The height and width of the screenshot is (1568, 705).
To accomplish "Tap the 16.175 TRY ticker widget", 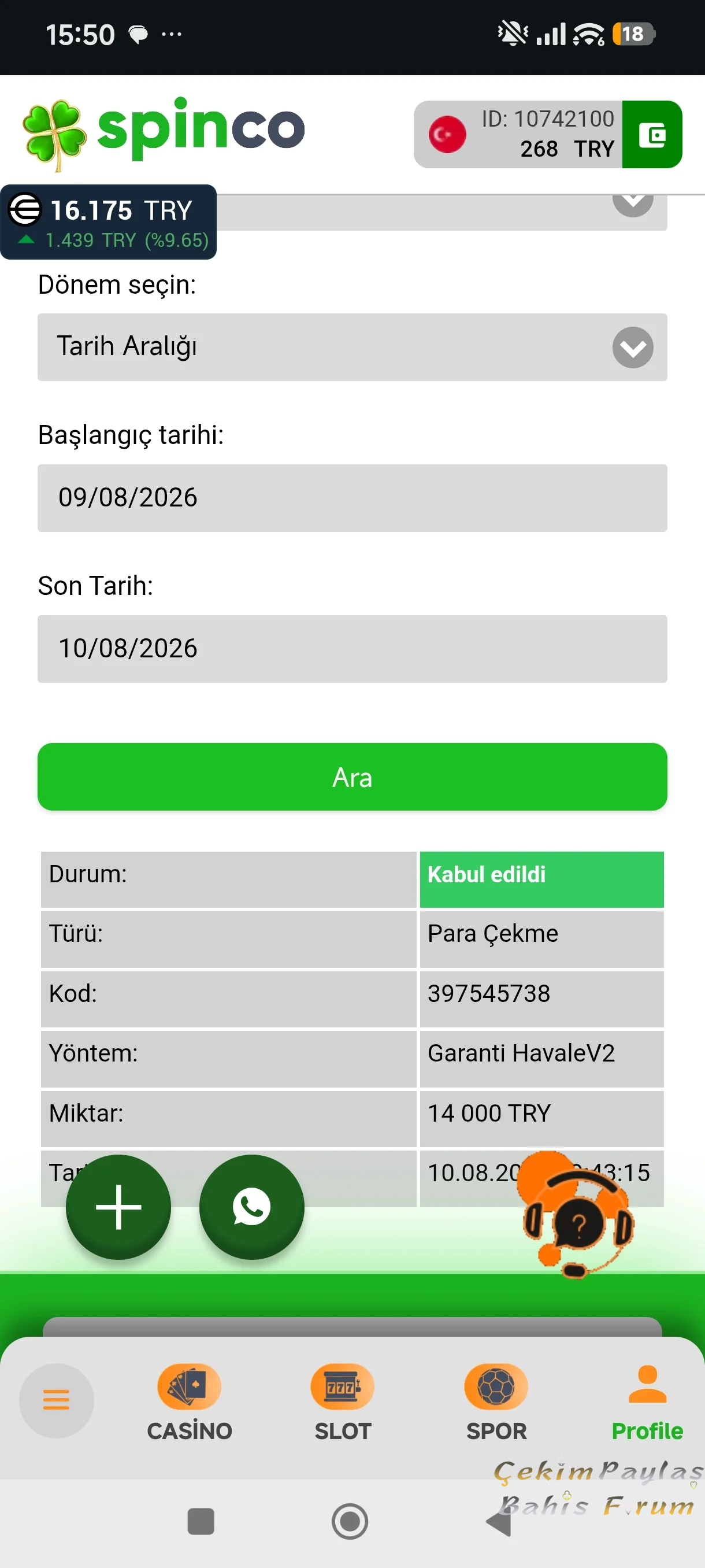I will [x=109, y=222].
